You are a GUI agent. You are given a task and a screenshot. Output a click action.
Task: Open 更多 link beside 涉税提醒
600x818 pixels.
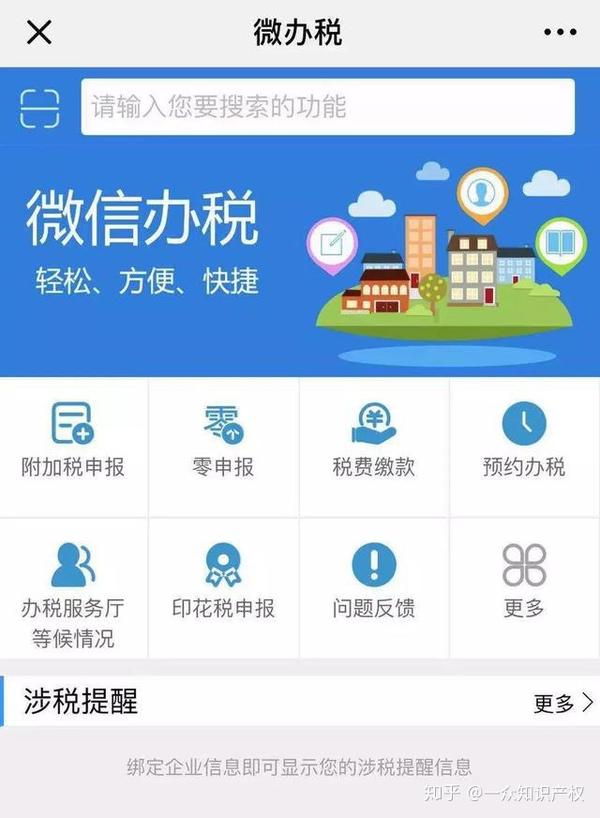pos(563,703)
